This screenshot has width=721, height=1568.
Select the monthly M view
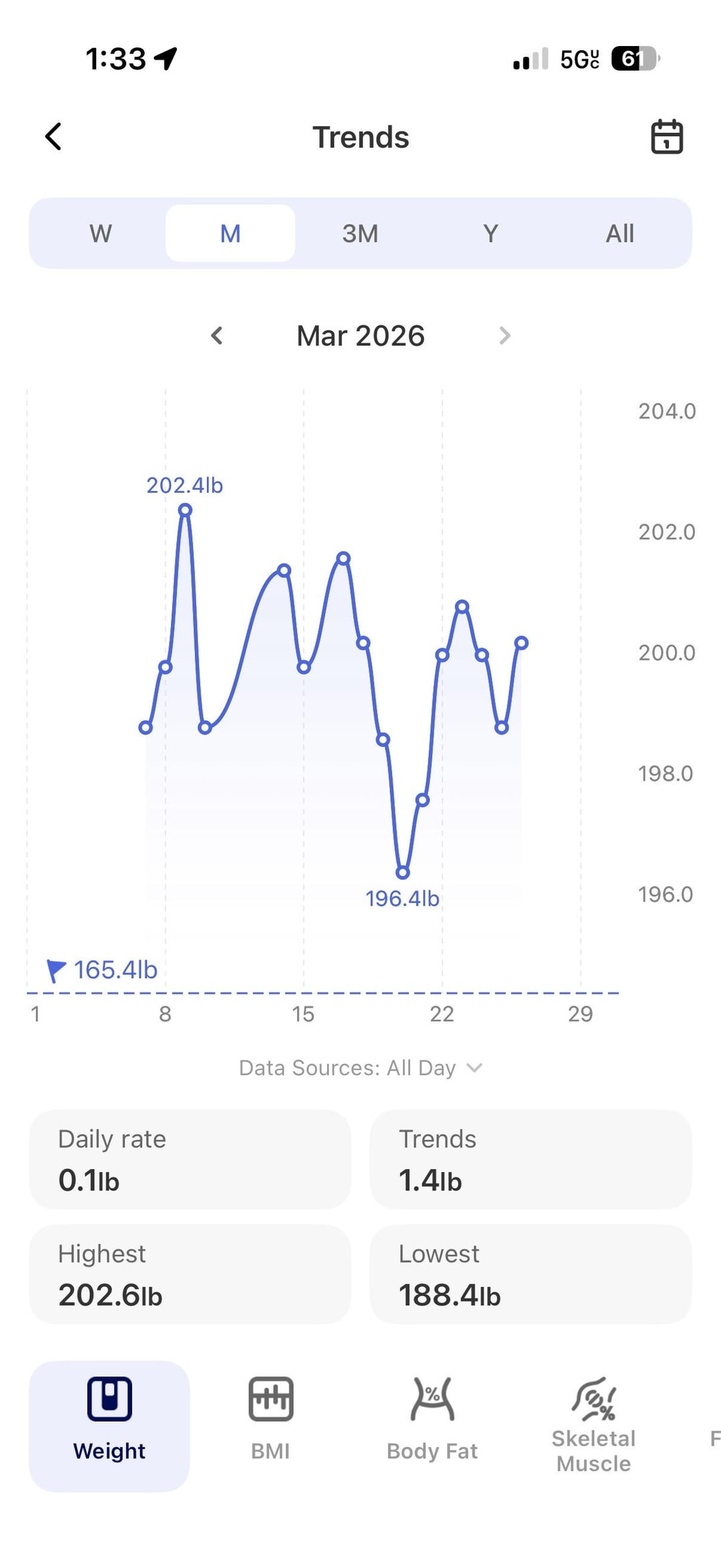click(x=230, y=233)
